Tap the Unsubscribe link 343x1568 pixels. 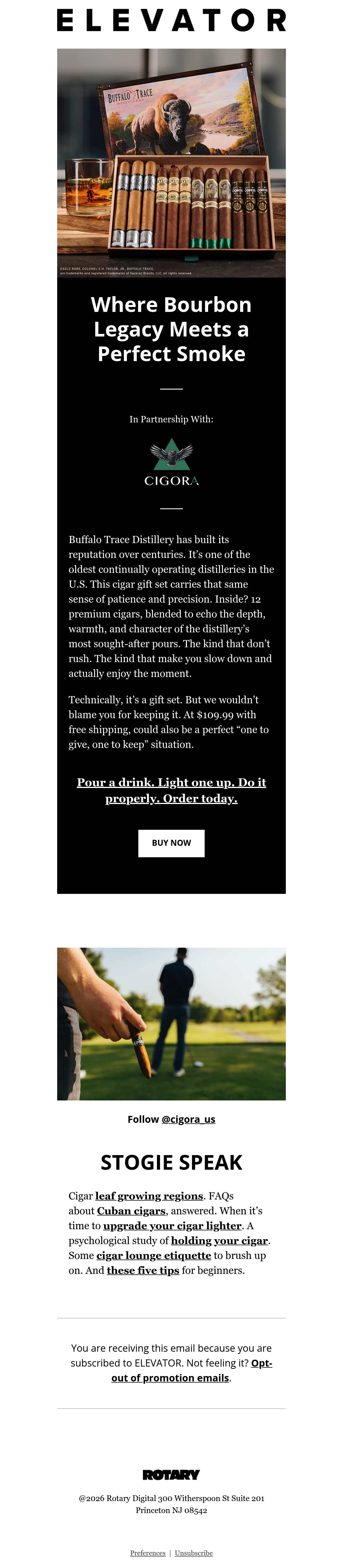tap(194, 1553)
